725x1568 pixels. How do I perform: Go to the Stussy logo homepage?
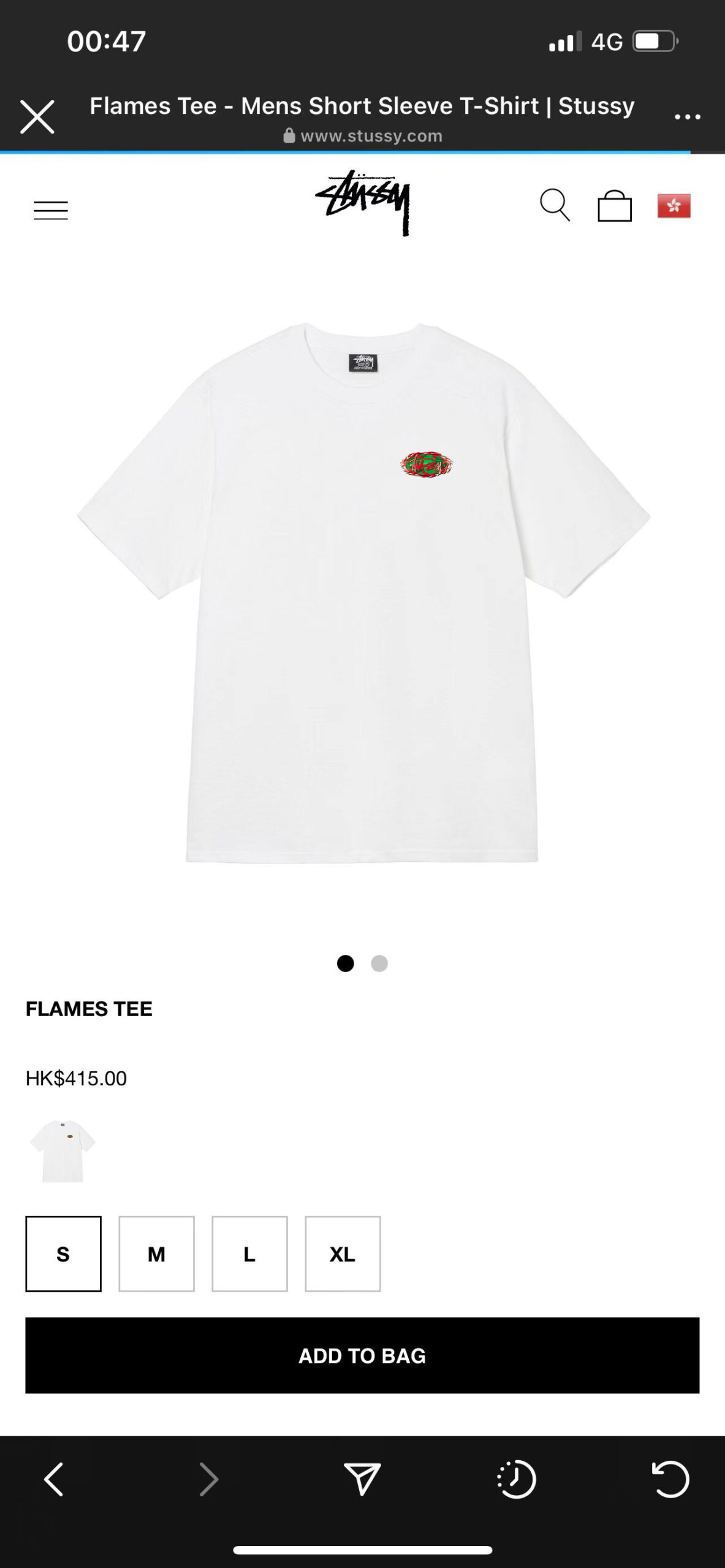[362, 203]
